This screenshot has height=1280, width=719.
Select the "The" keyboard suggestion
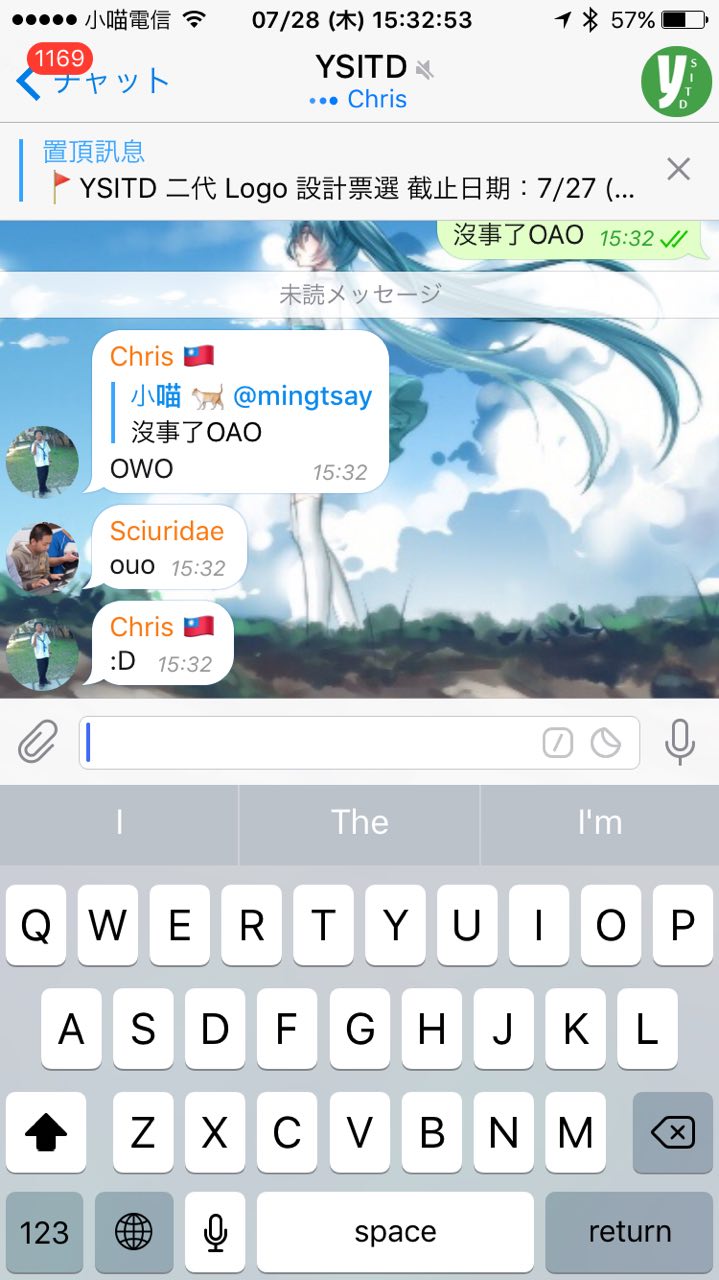[x=359, y=823]
